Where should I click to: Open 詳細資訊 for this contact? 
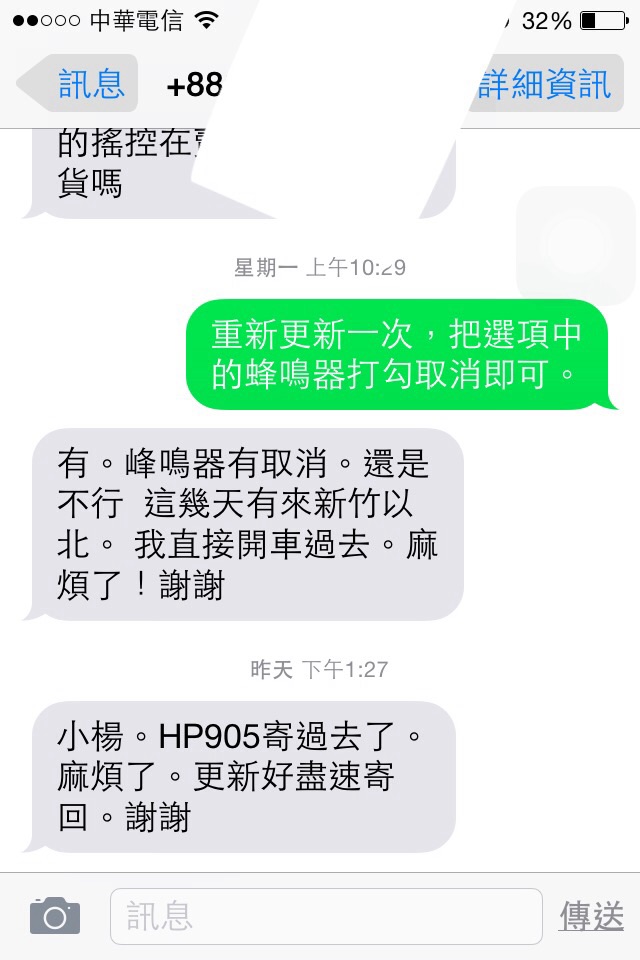543,84
